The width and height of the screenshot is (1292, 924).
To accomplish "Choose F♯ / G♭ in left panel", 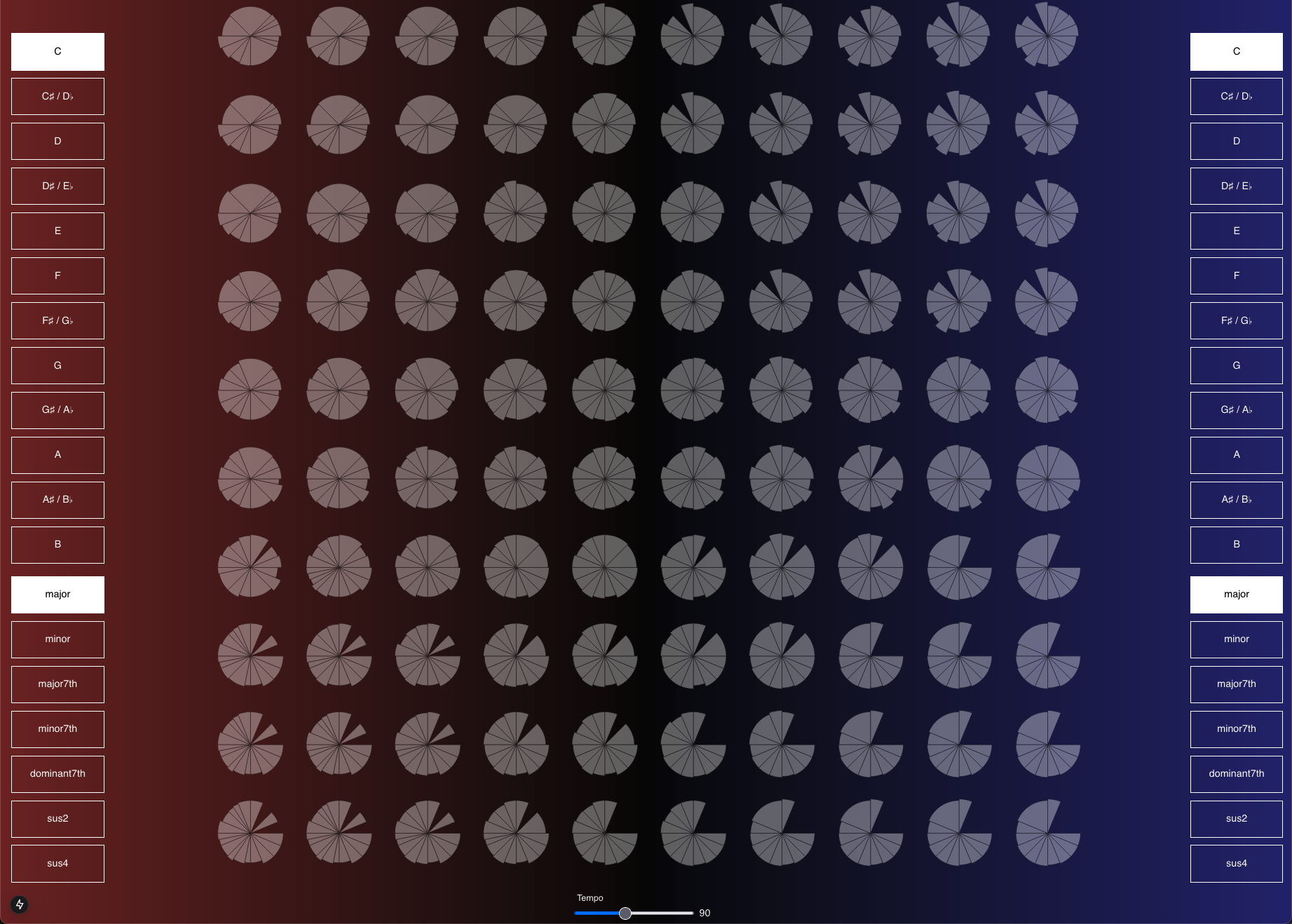I will coord(57,320).
